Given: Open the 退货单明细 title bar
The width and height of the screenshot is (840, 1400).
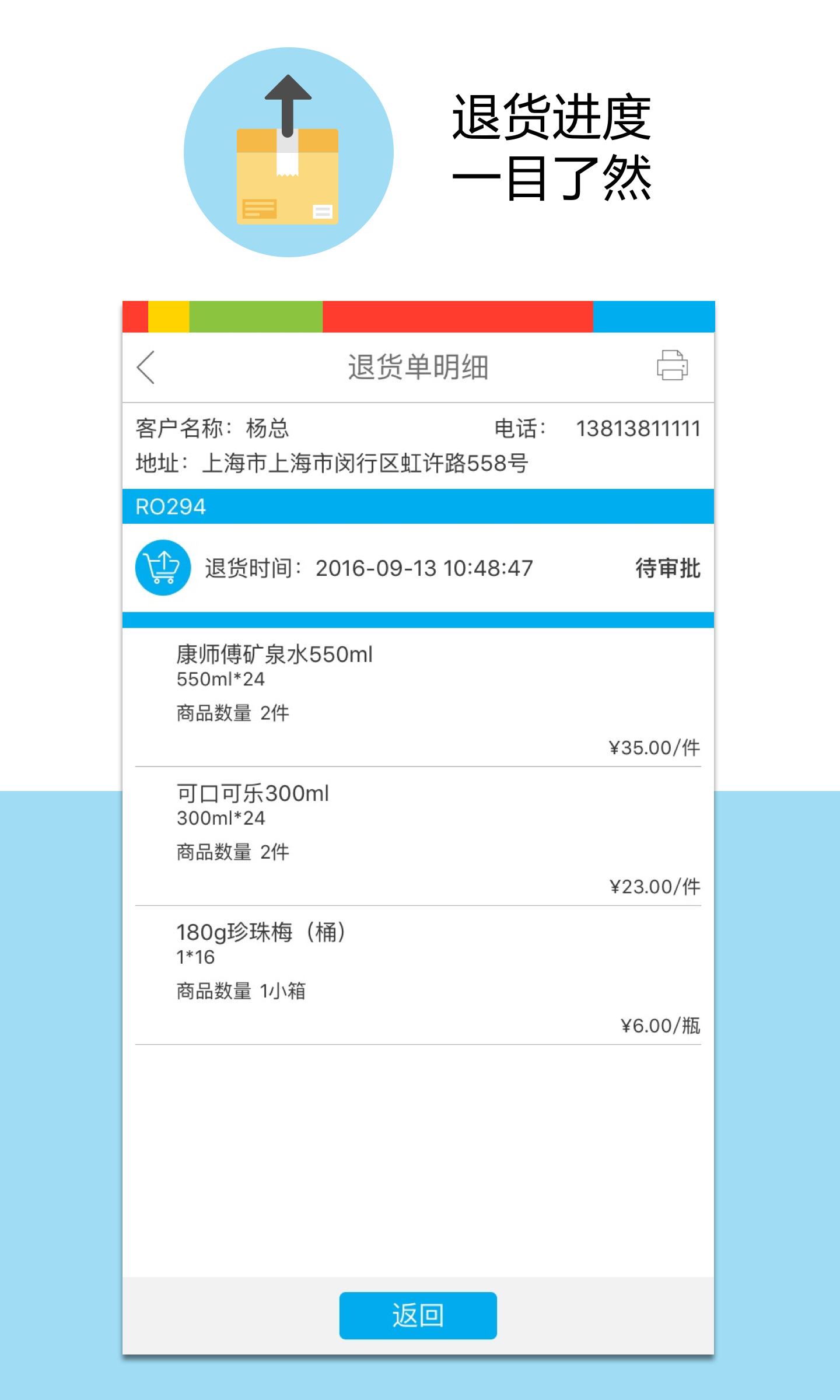Looking at the screenshot, I should coord(418,367).
